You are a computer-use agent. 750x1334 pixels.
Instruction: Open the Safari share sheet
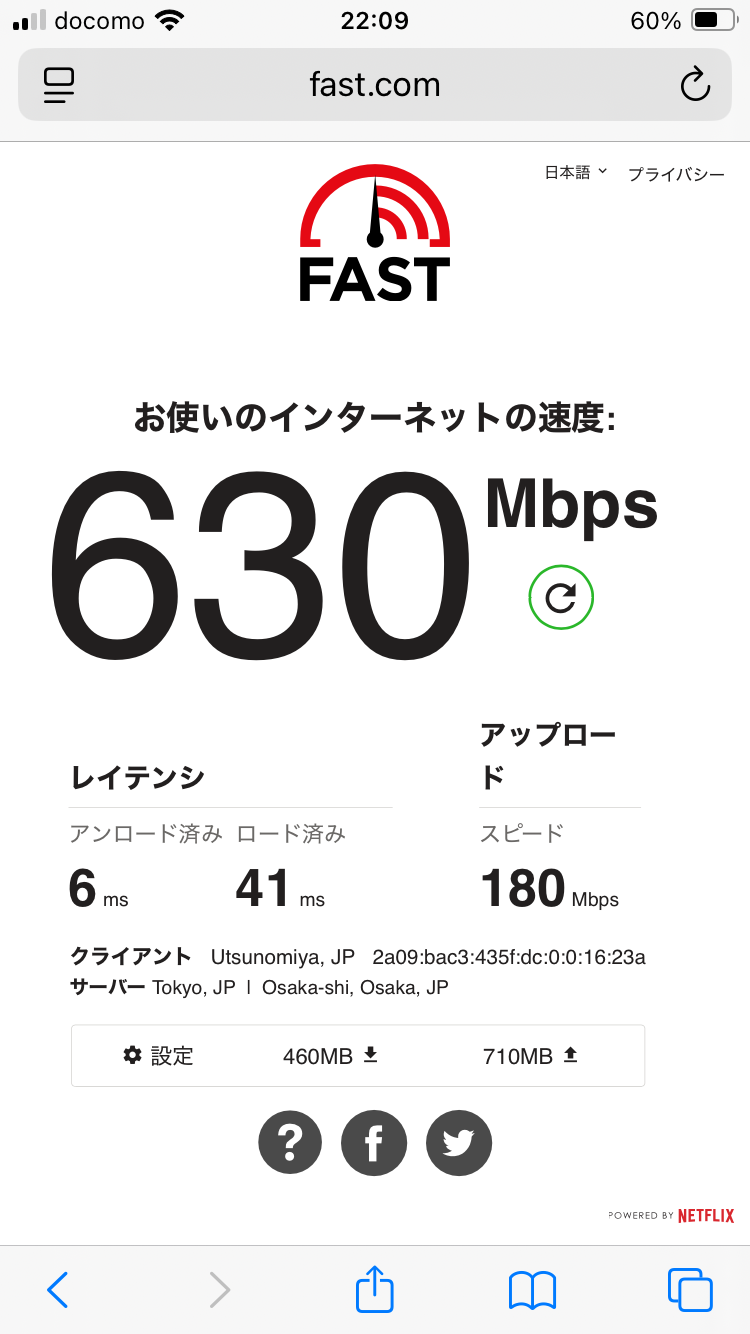(x=375, y=1288)
